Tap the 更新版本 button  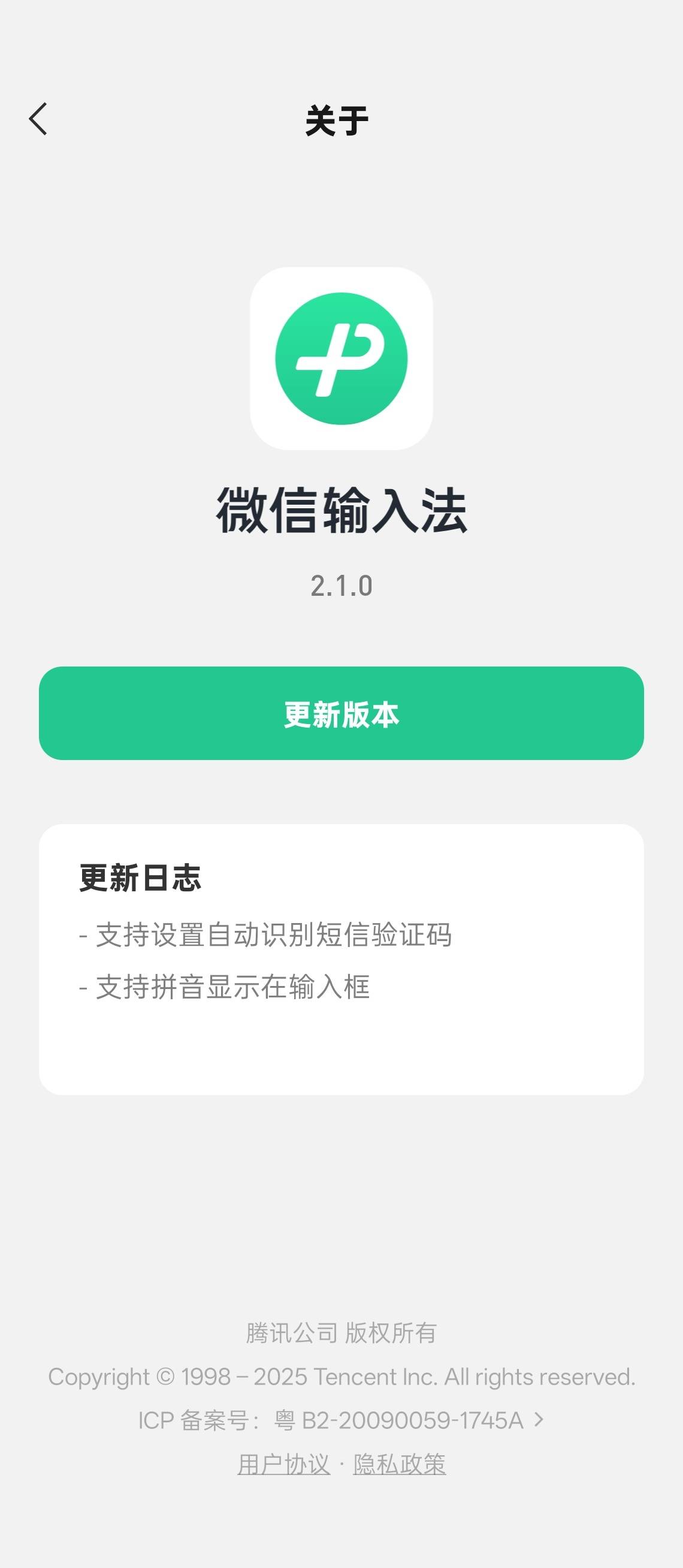[341, 713]
